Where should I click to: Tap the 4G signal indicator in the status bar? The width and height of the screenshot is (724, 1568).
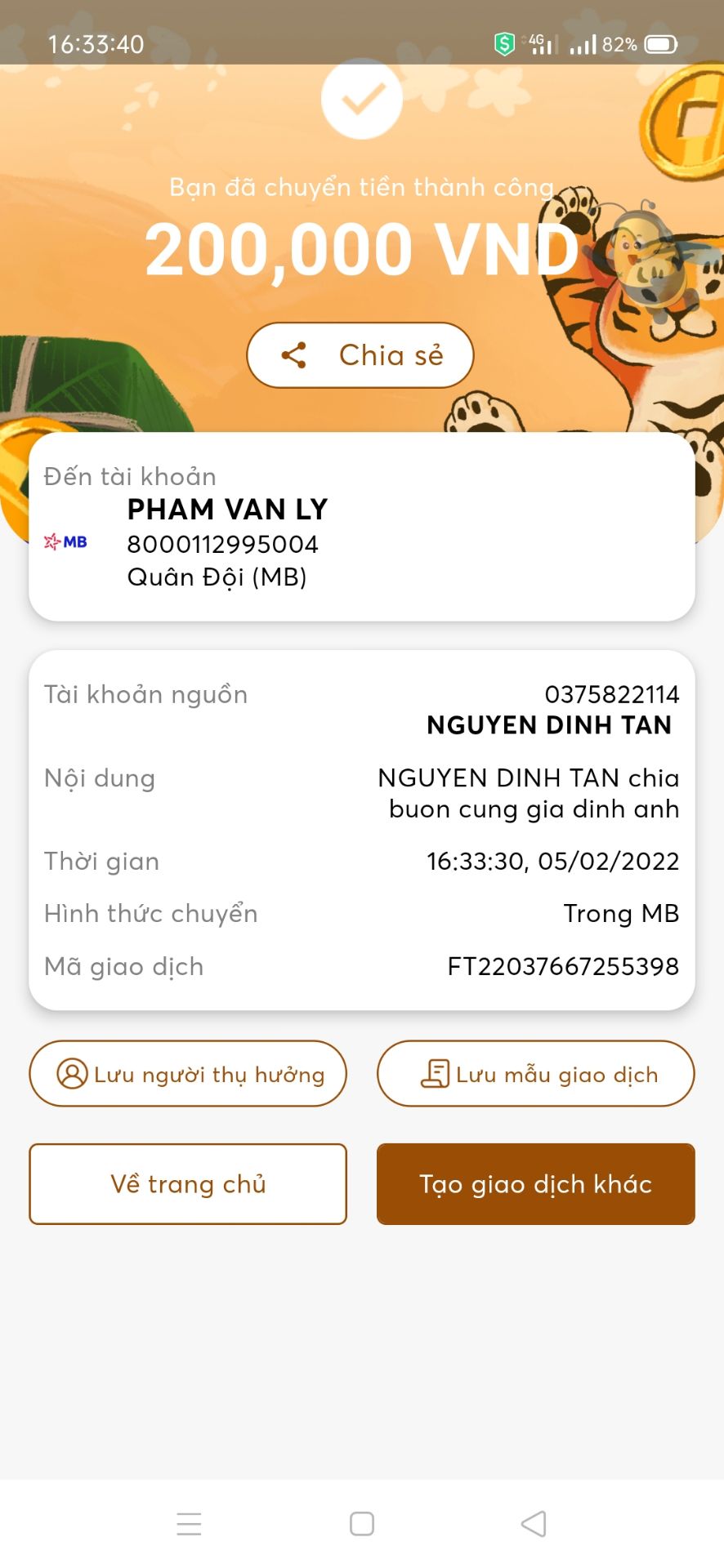(539, 43)
